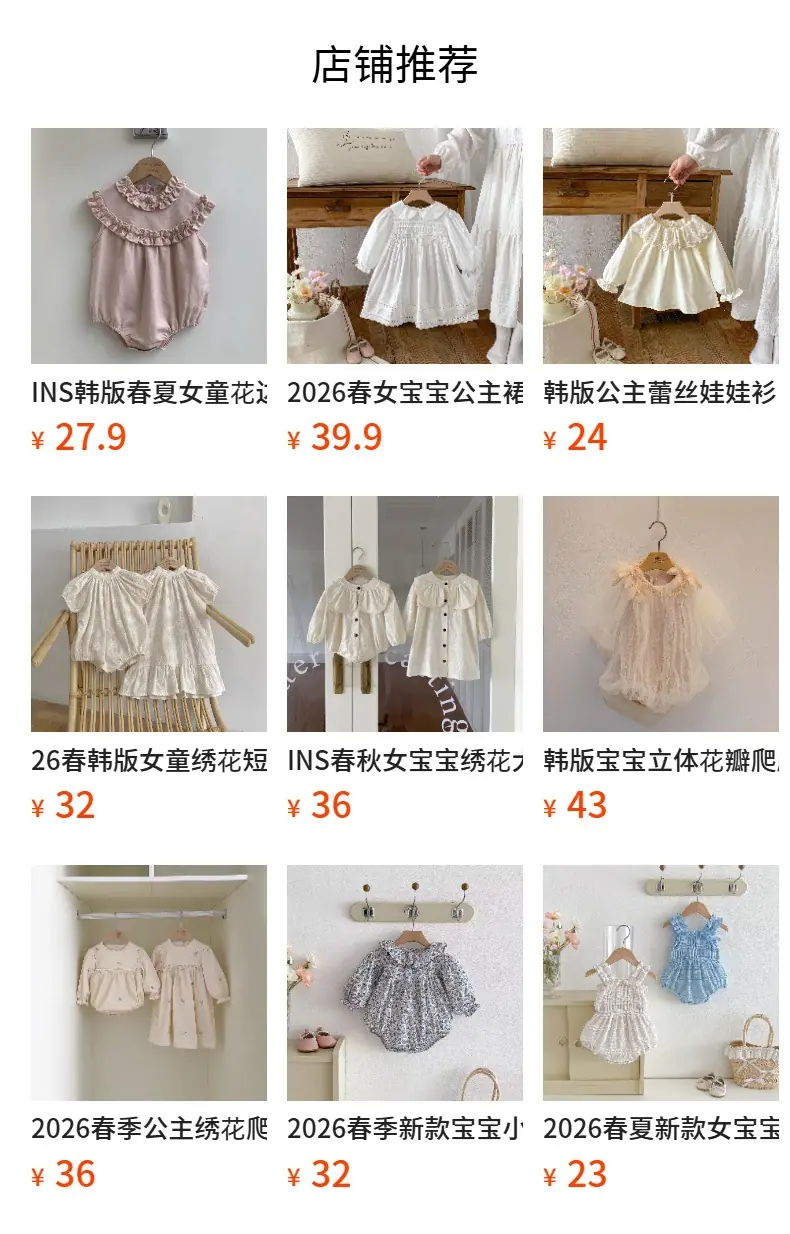The height and width of the screenshot is (1234, 790).
Task: Open INS春秋女宝宝绣花 item priced ¥36
Action: pyautogui.click(x=405, y=660)
